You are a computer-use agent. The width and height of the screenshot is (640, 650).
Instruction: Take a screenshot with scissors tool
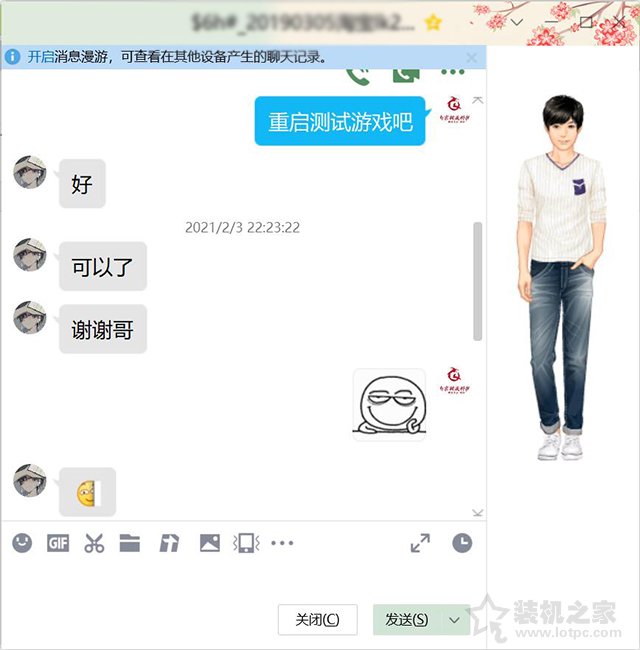click(94, 543)
